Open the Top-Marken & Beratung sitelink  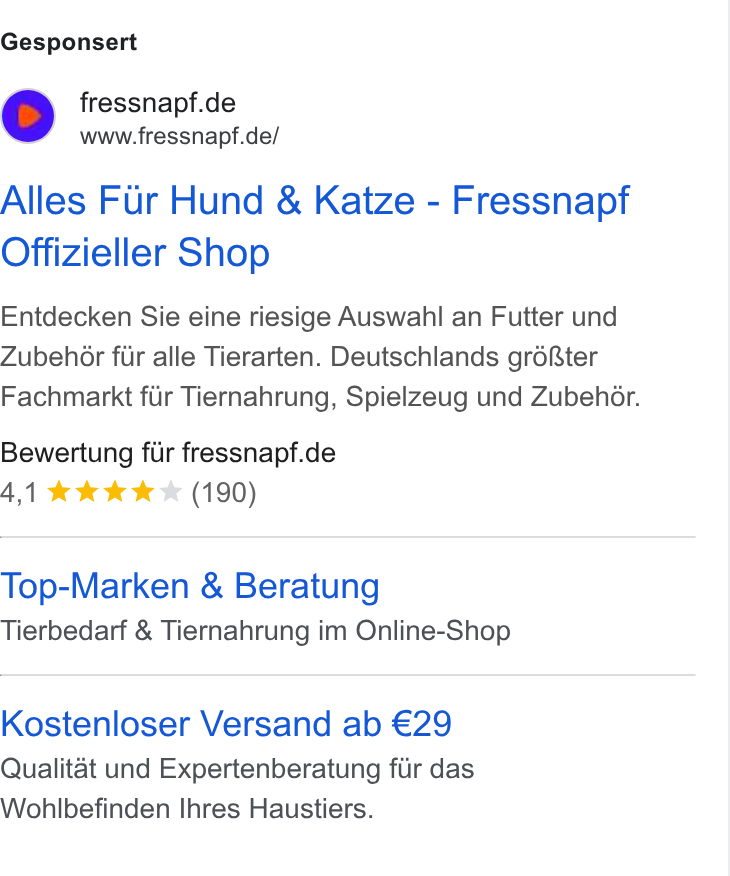pyautogui.click(x=190, y=587)
